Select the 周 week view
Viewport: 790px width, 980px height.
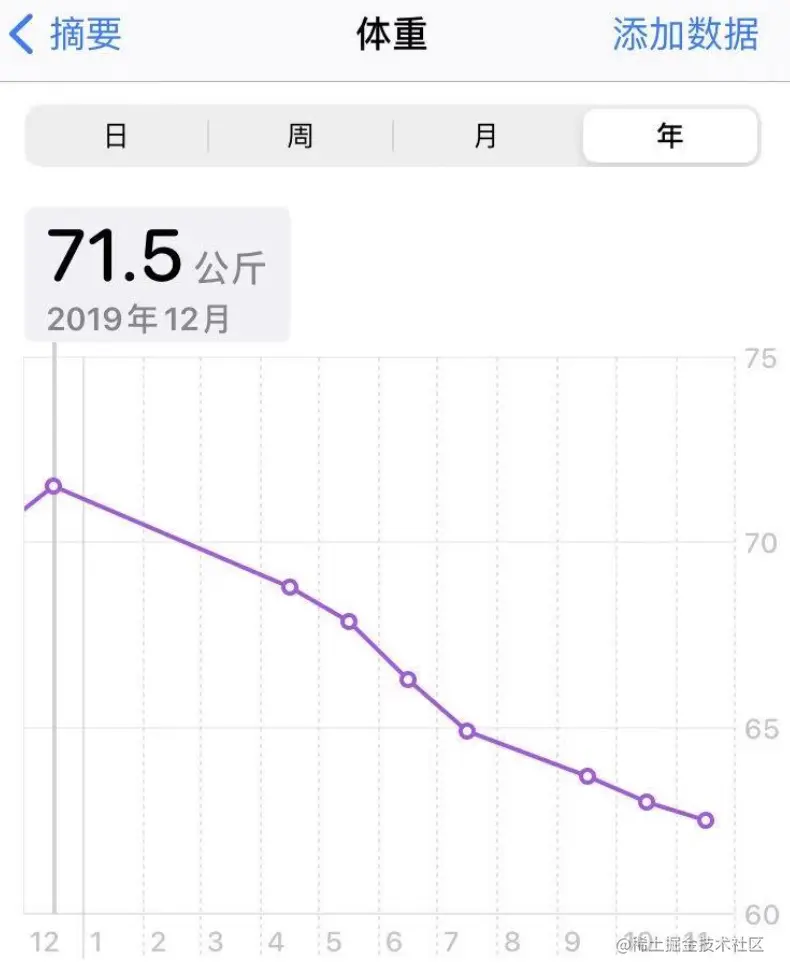pos(300,136)
